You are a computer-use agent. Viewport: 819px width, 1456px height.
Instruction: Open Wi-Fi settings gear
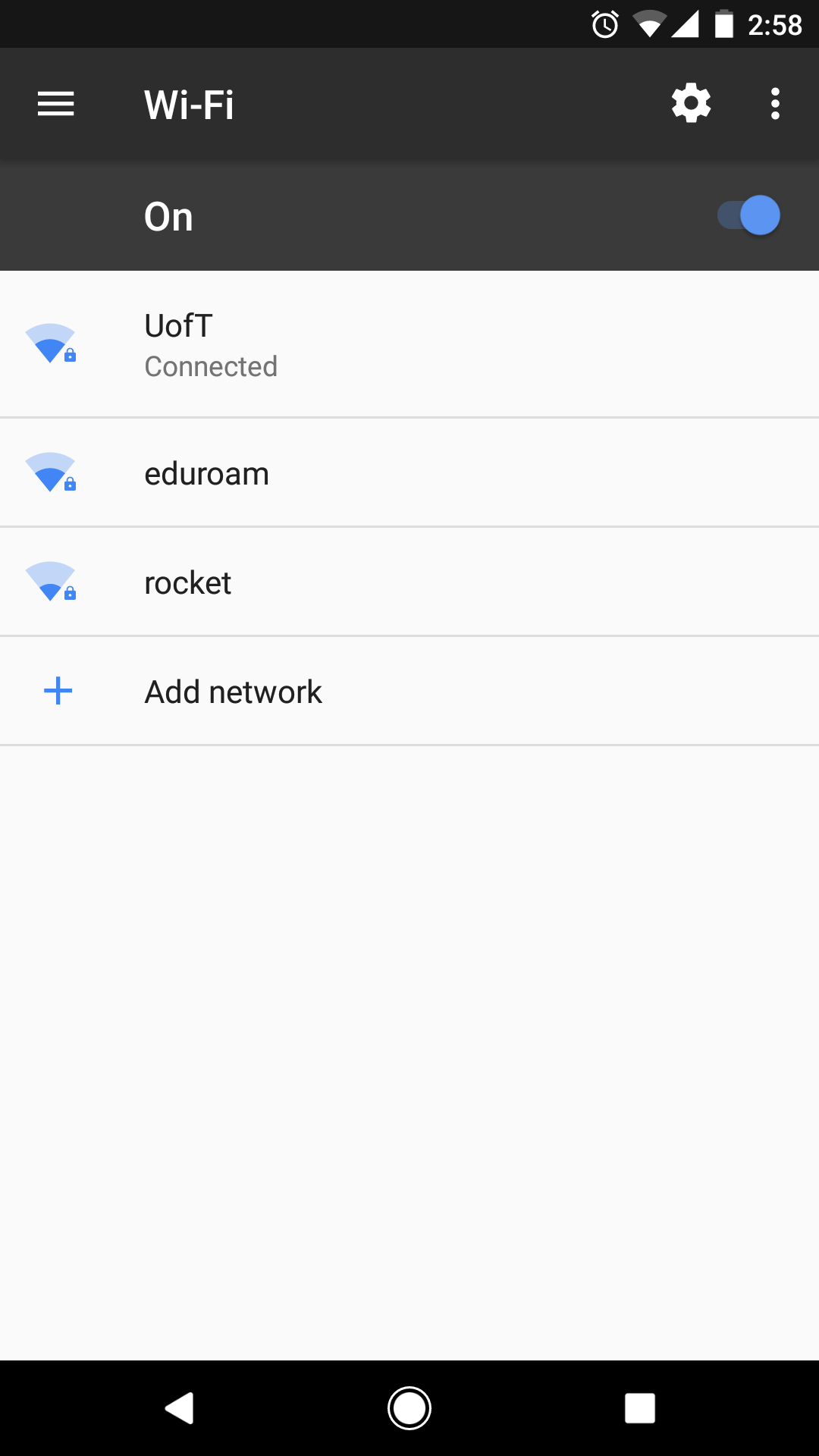691,104
